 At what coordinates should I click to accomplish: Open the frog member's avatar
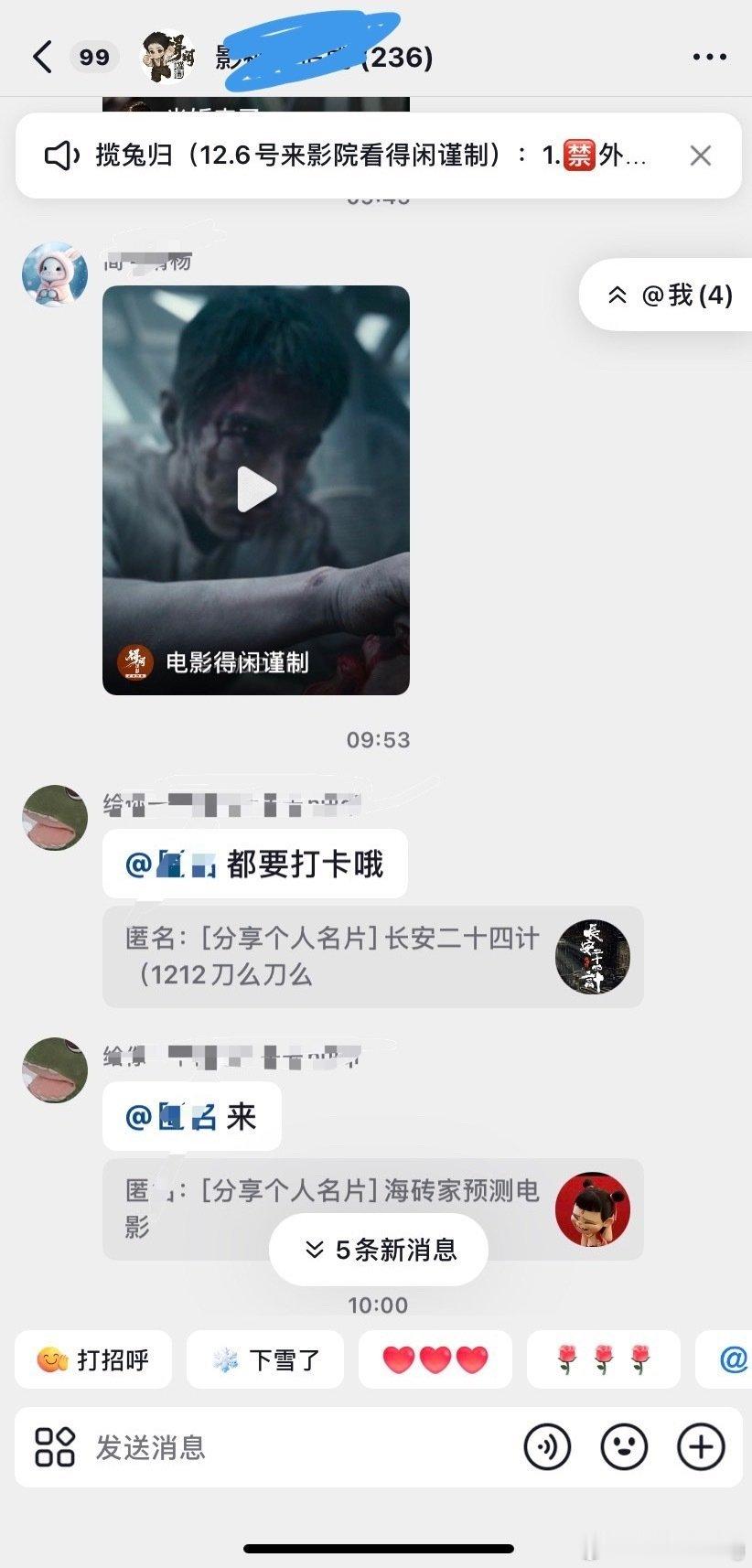[x=54, y=818]
